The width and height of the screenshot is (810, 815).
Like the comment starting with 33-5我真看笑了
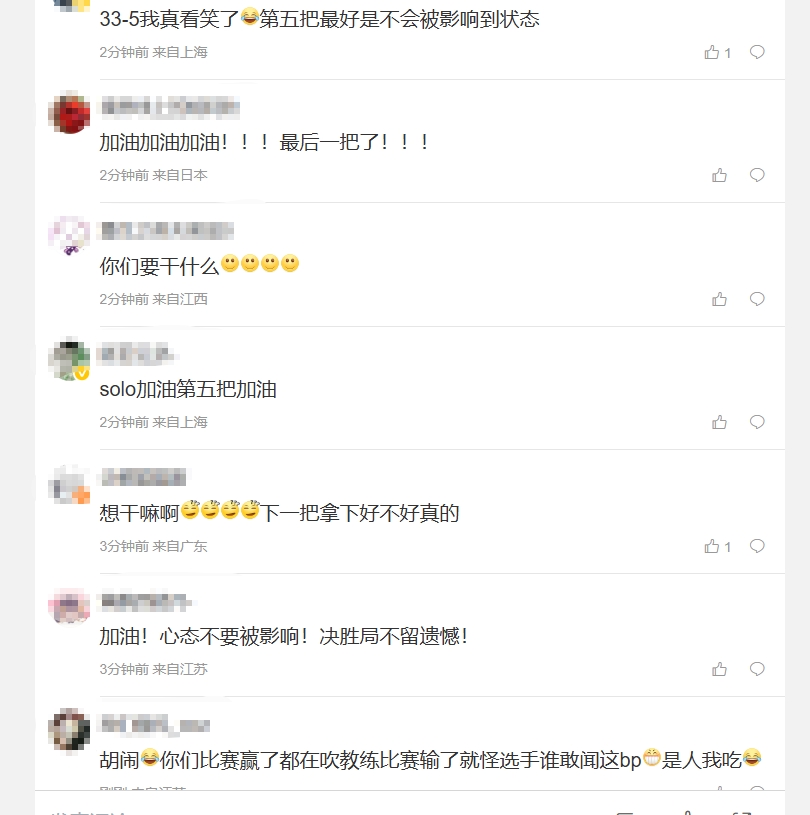click(712, 52)
